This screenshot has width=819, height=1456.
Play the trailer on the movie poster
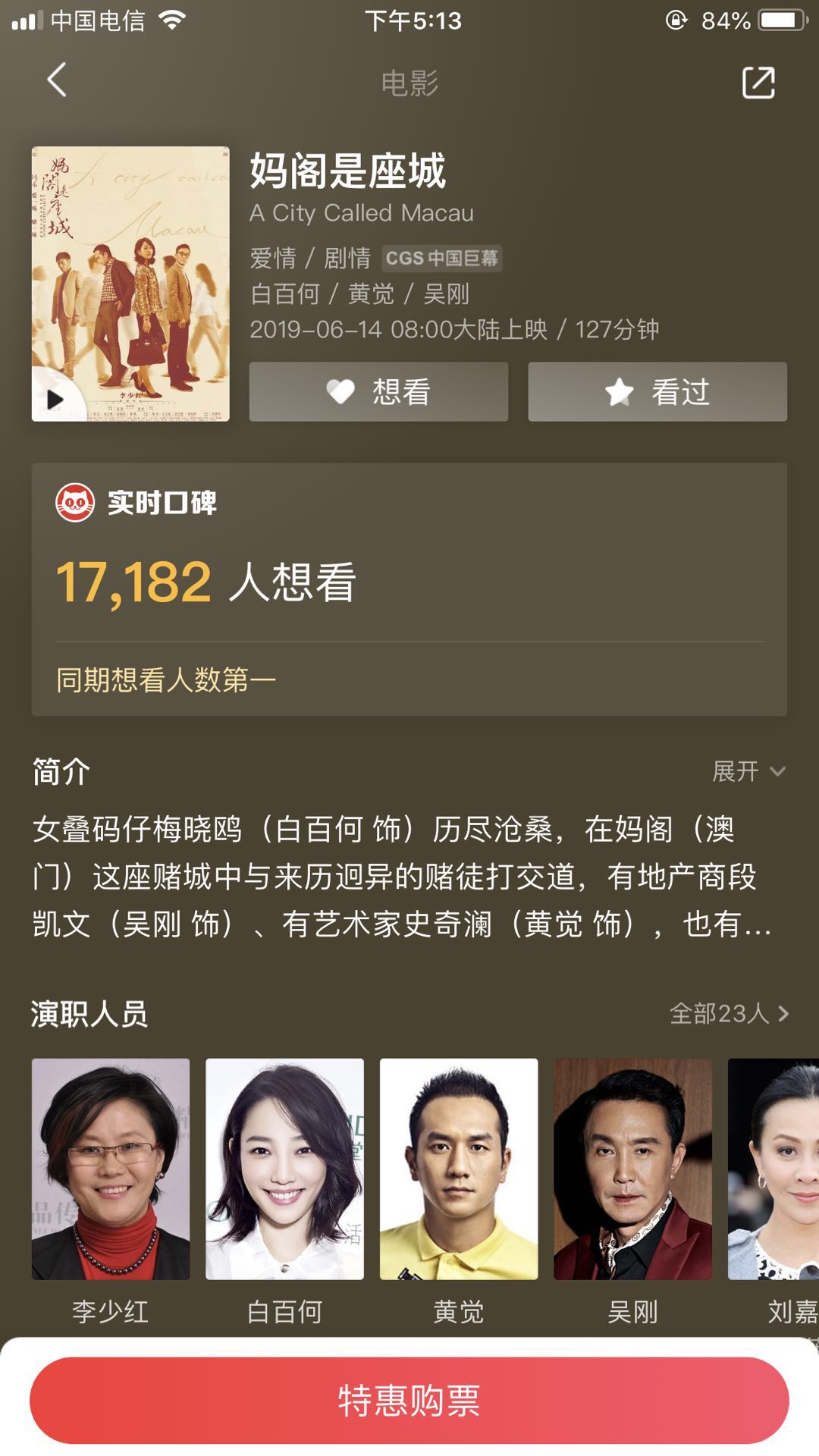click(55, 399)
